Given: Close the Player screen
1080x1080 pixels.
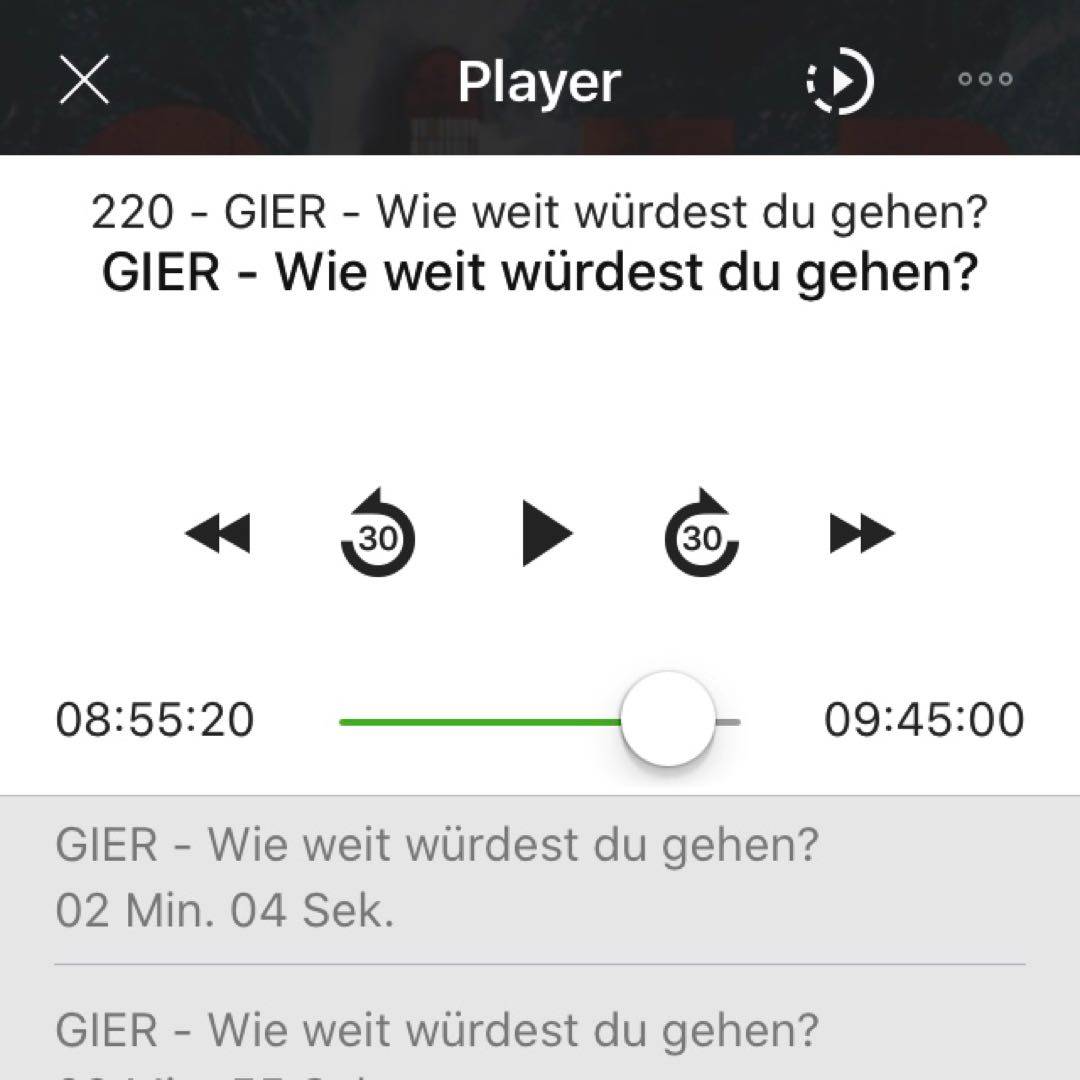Looking at the screenshot, I should tap(84, 80).
